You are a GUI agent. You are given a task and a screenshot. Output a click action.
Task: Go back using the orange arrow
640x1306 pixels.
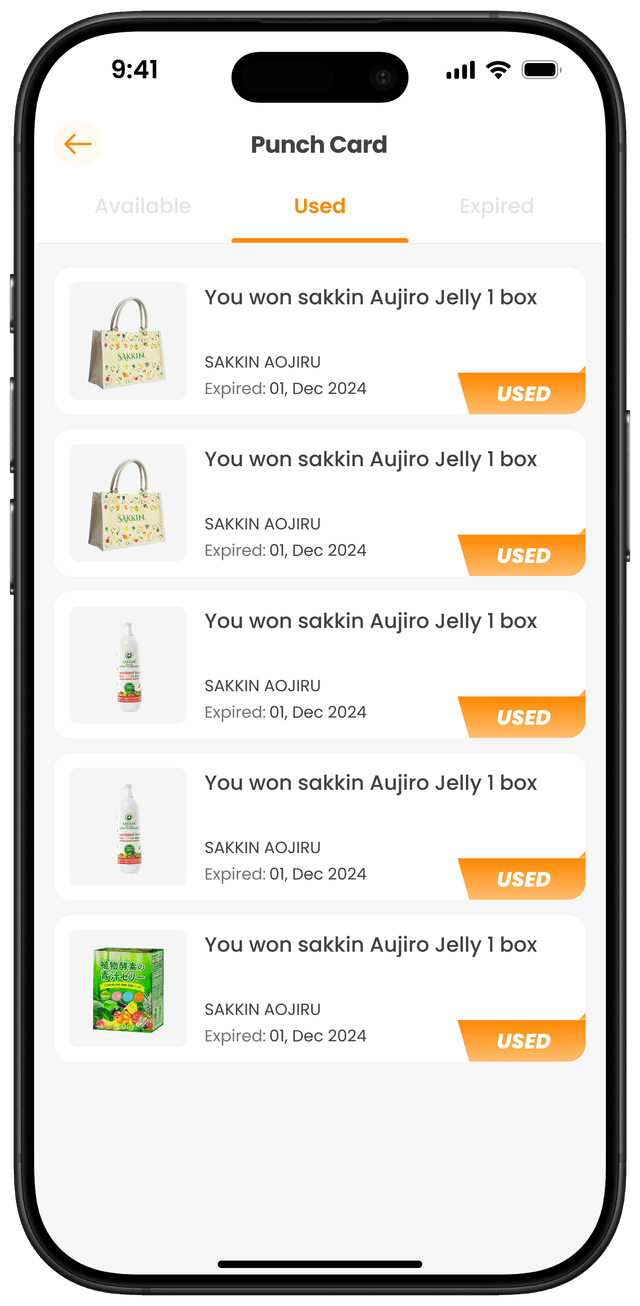click(x=77, y=144)
